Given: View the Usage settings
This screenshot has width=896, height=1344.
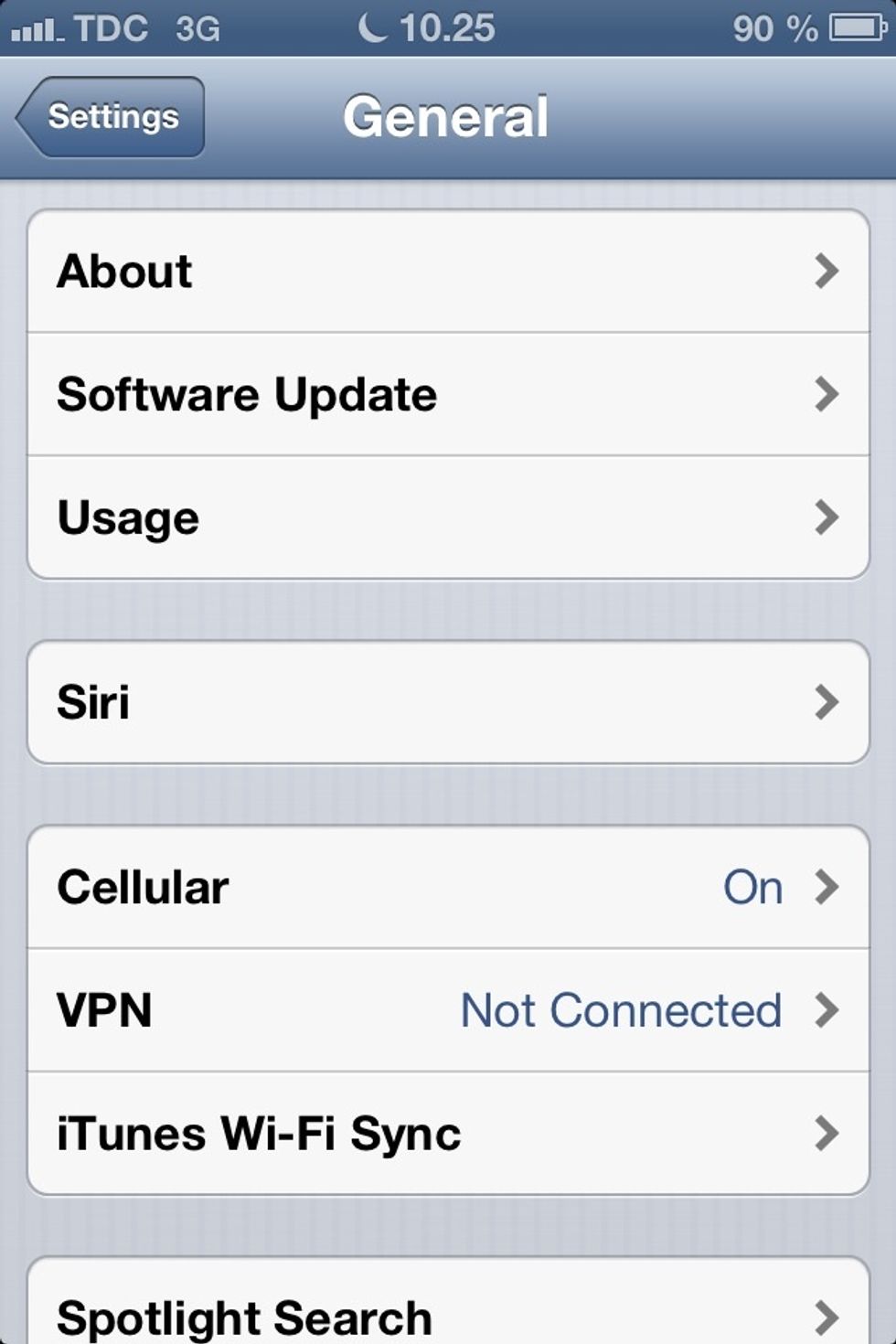Looking at the screenshot, I should click(x=448, y=517).
